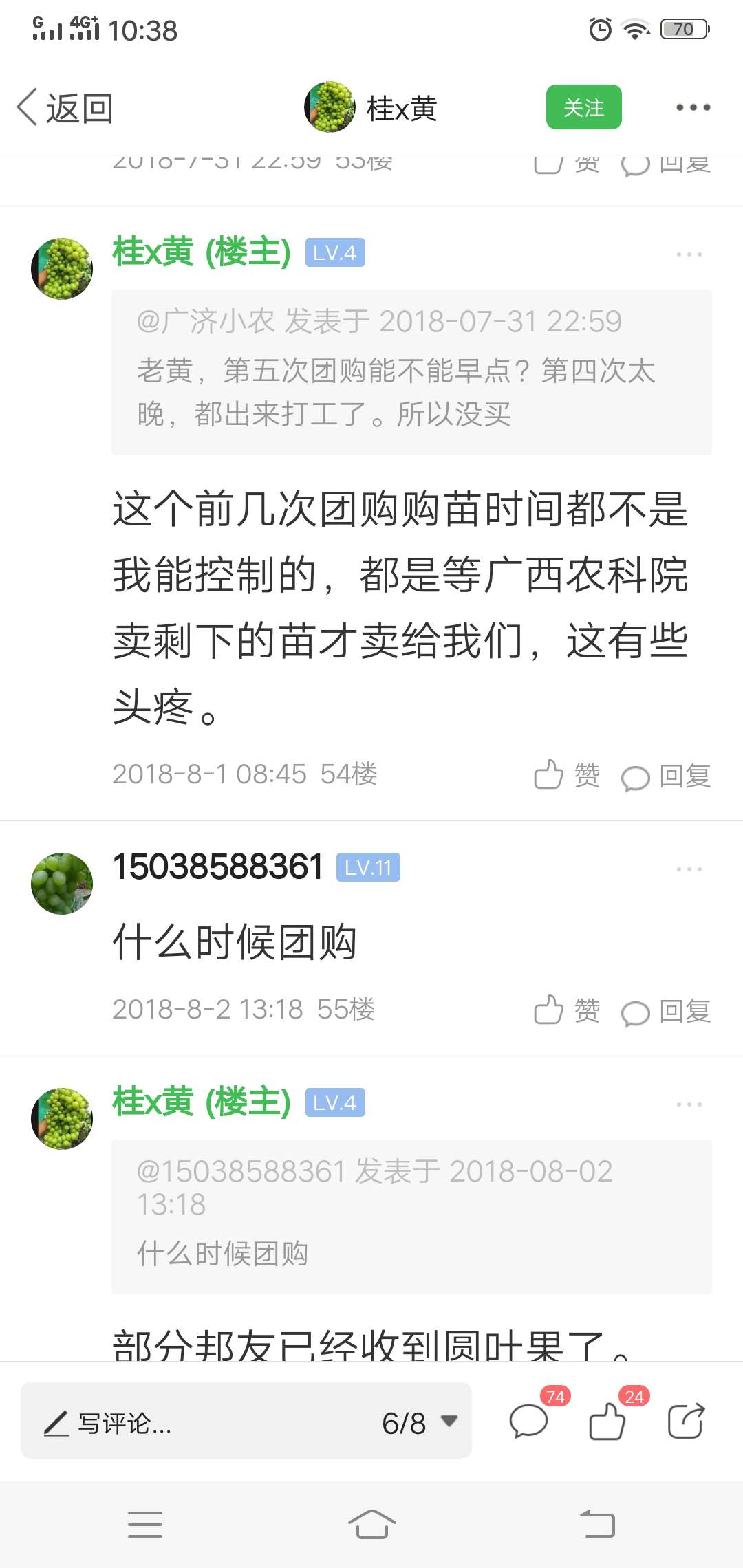Follow 桂x黄 with the 关注 button
The height and width of the screenshot is (1568, 743).
[583, 107]
